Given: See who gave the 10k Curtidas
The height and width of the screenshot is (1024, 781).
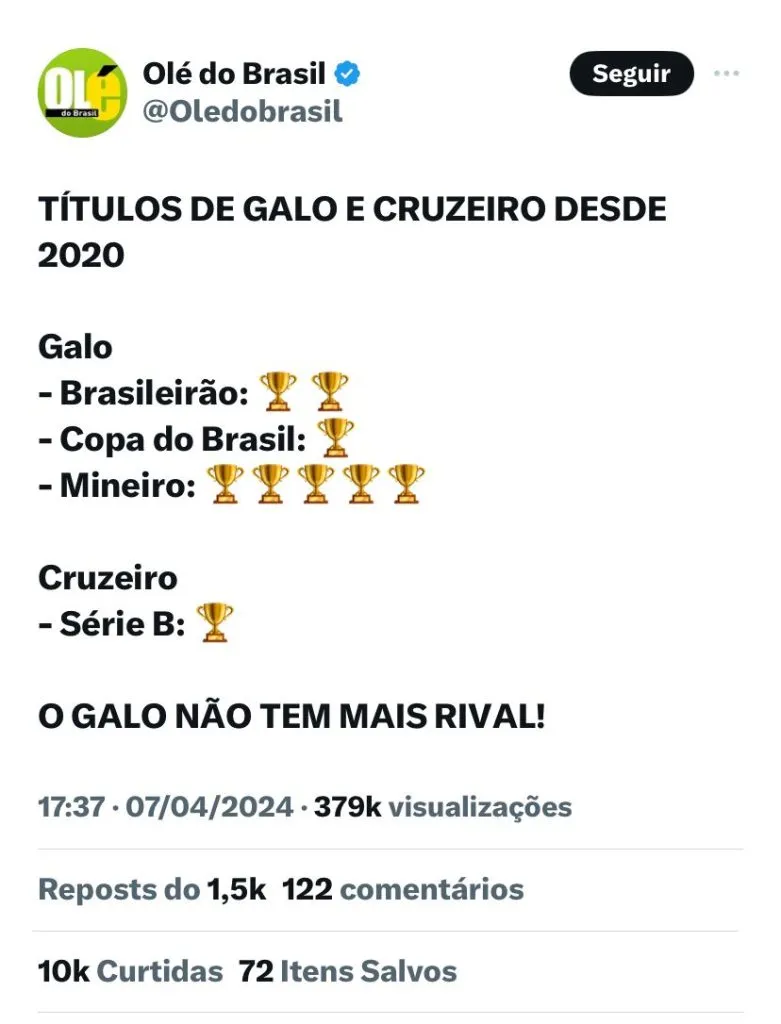Looking at the screenshot, I should point(130,971).
